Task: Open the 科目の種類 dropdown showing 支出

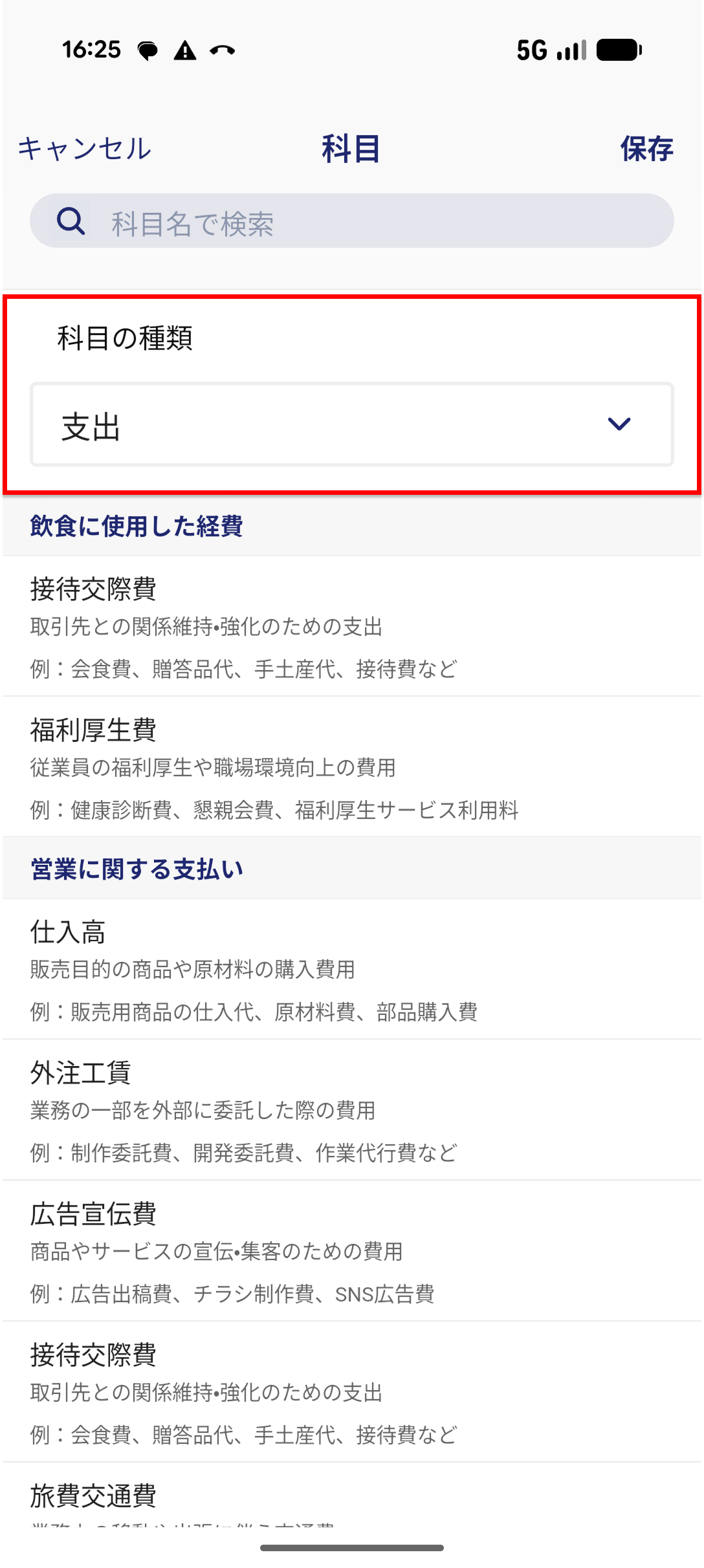Action: click(352, 424)
